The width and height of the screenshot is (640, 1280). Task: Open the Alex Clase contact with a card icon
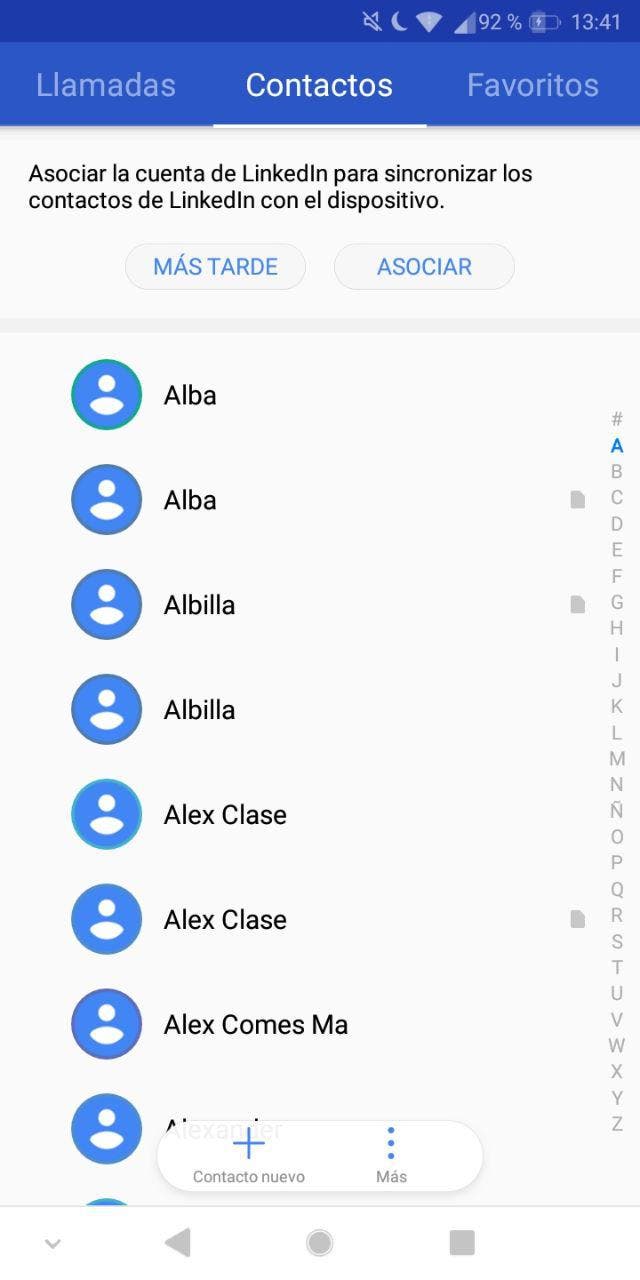click(x=225, y=920)
